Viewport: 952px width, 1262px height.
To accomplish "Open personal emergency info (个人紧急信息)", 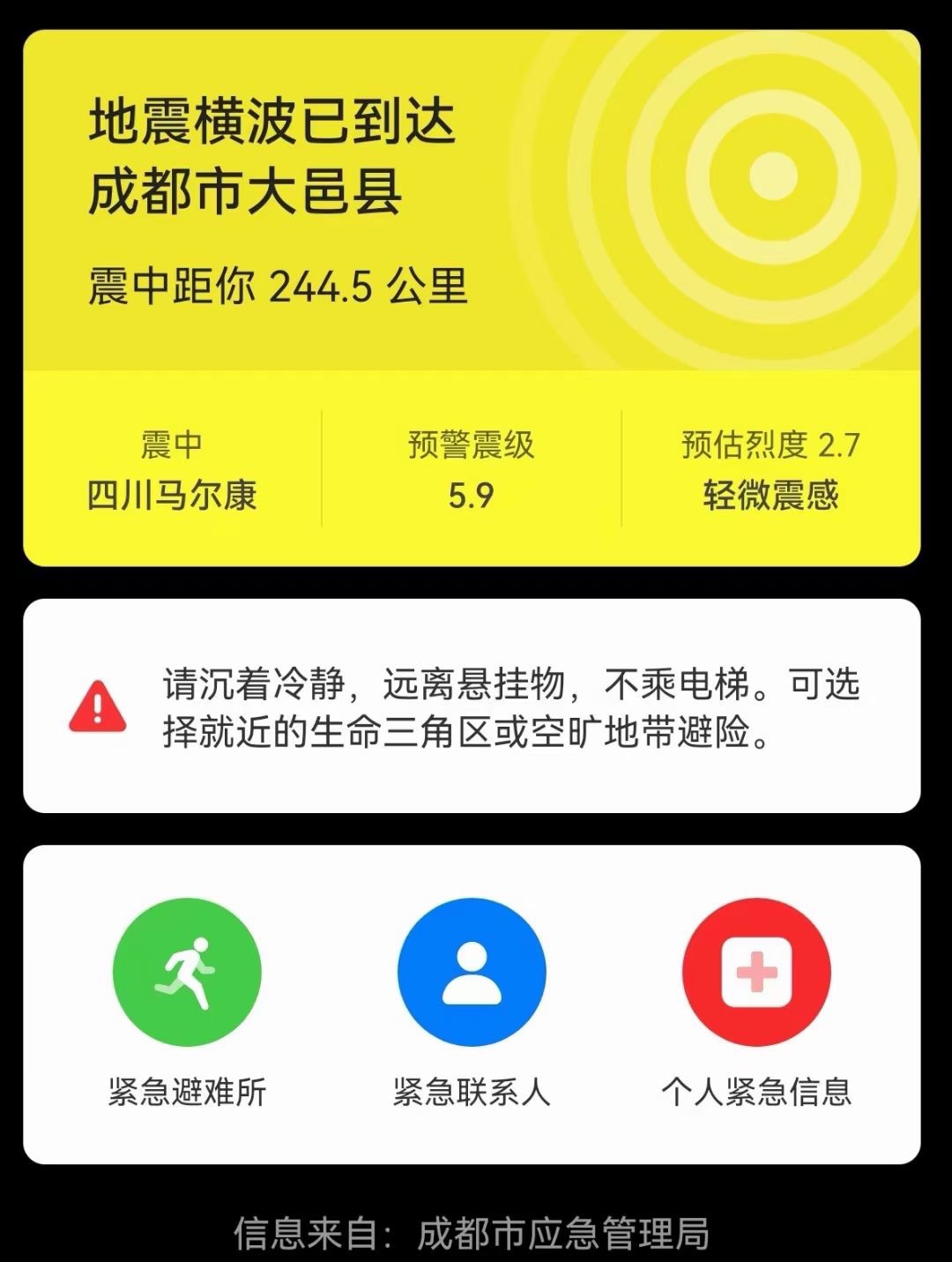I will (x=756, y=972).
